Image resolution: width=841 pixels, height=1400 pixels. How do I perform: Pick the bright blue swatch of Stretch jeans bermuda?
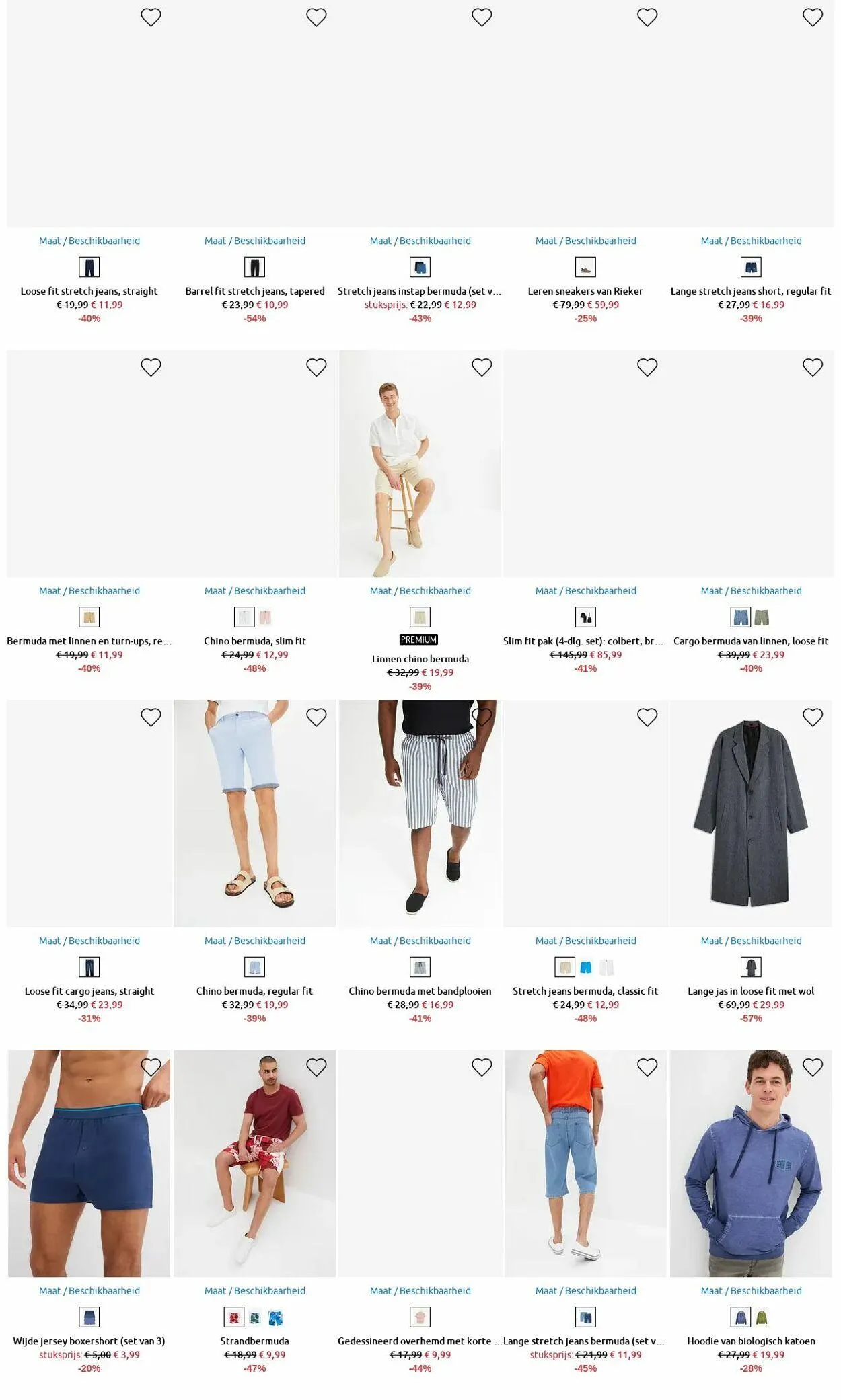(x=586, y=967)
